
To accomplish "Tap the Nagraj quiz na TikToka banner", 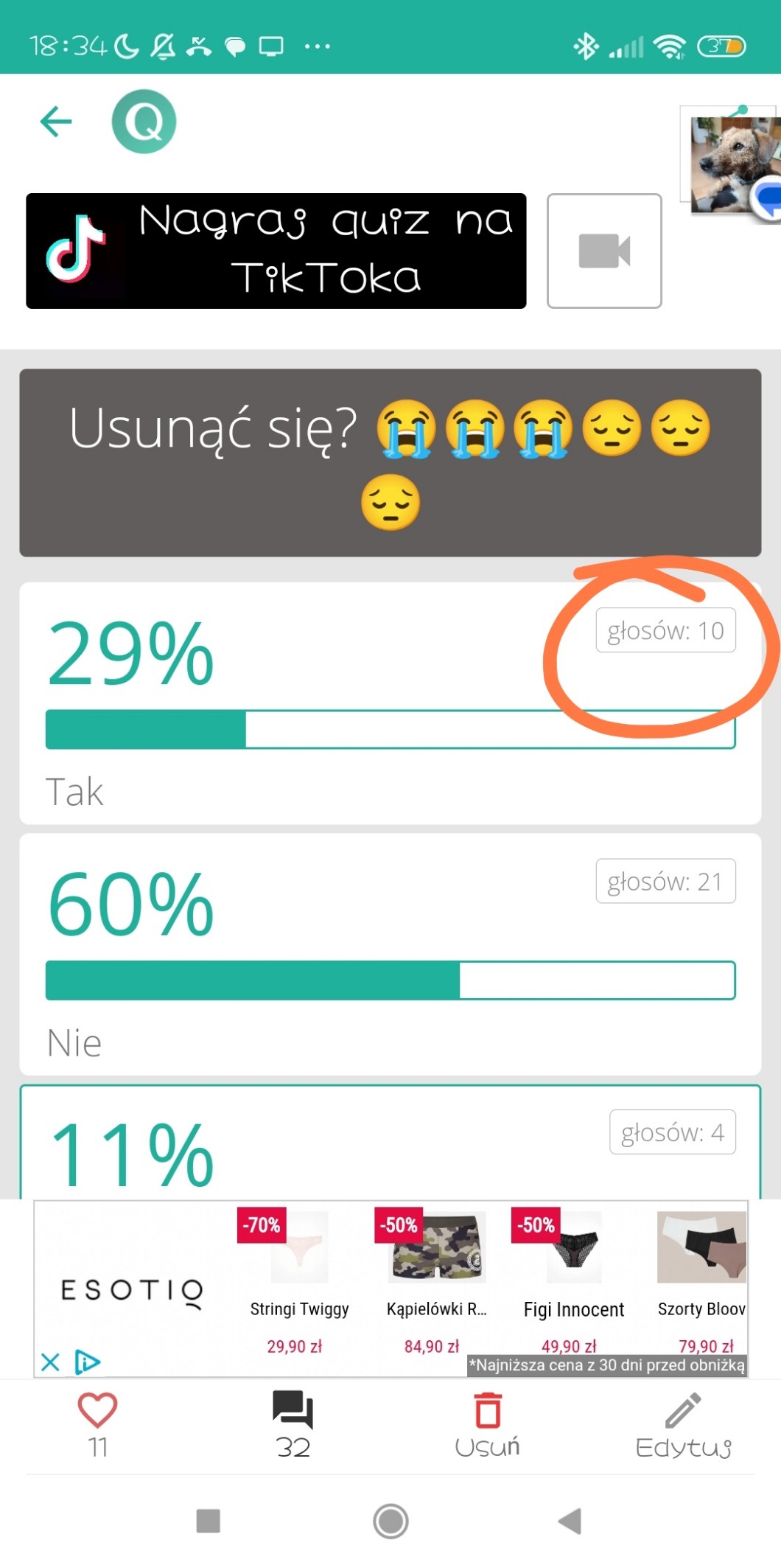I will 276,251.
